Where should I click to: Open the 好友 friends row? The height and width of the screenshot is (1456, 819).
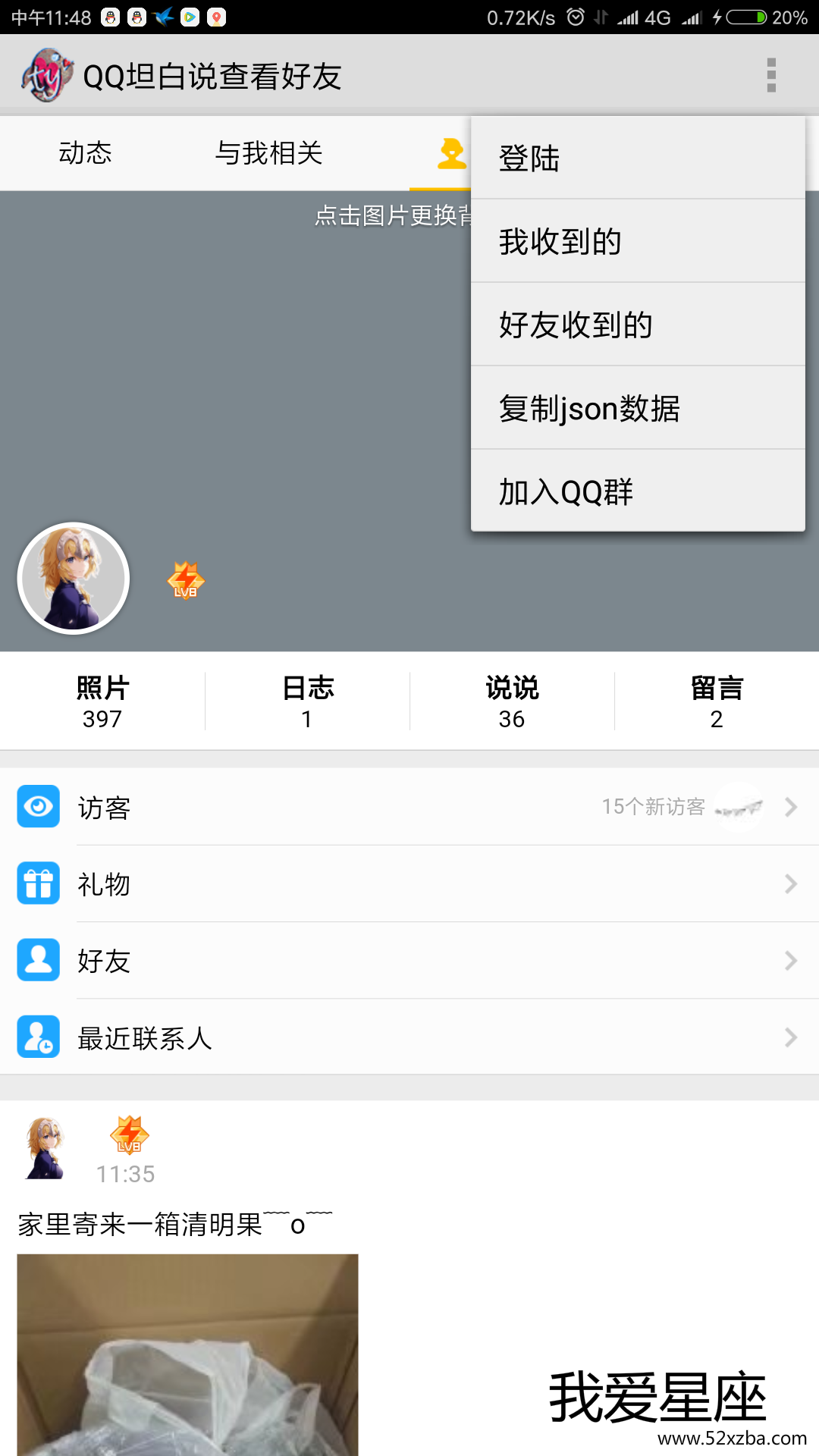409,961
